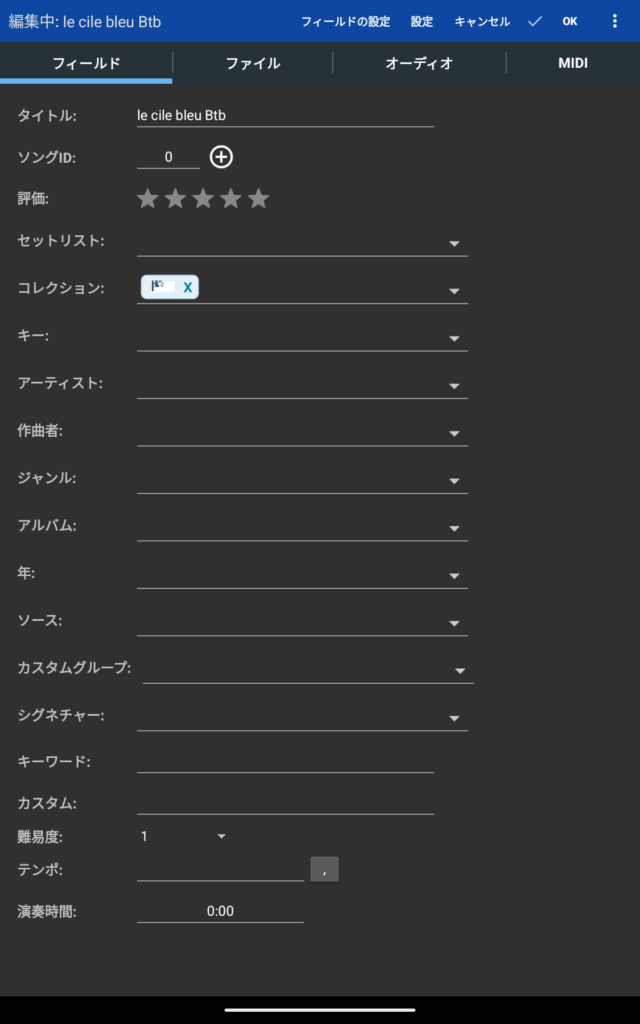Switch to the ファイル tab
The width and height of the screenshot is (640, 1024).
(253, 63)
